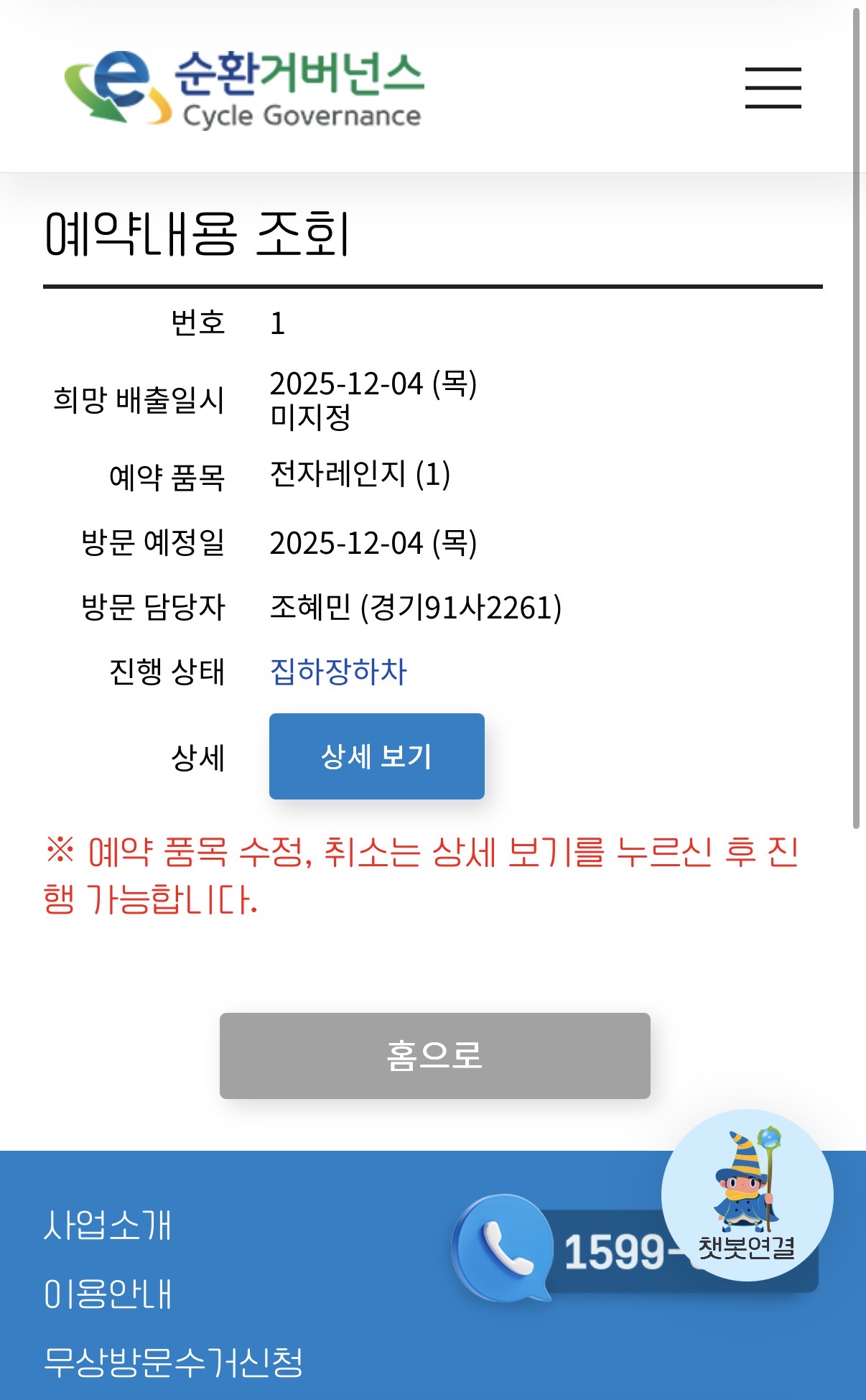Image resolution: width=866 pixels, height=1400 pixels.
Task: Call the 1599 customer service number
Action: 574,1251
